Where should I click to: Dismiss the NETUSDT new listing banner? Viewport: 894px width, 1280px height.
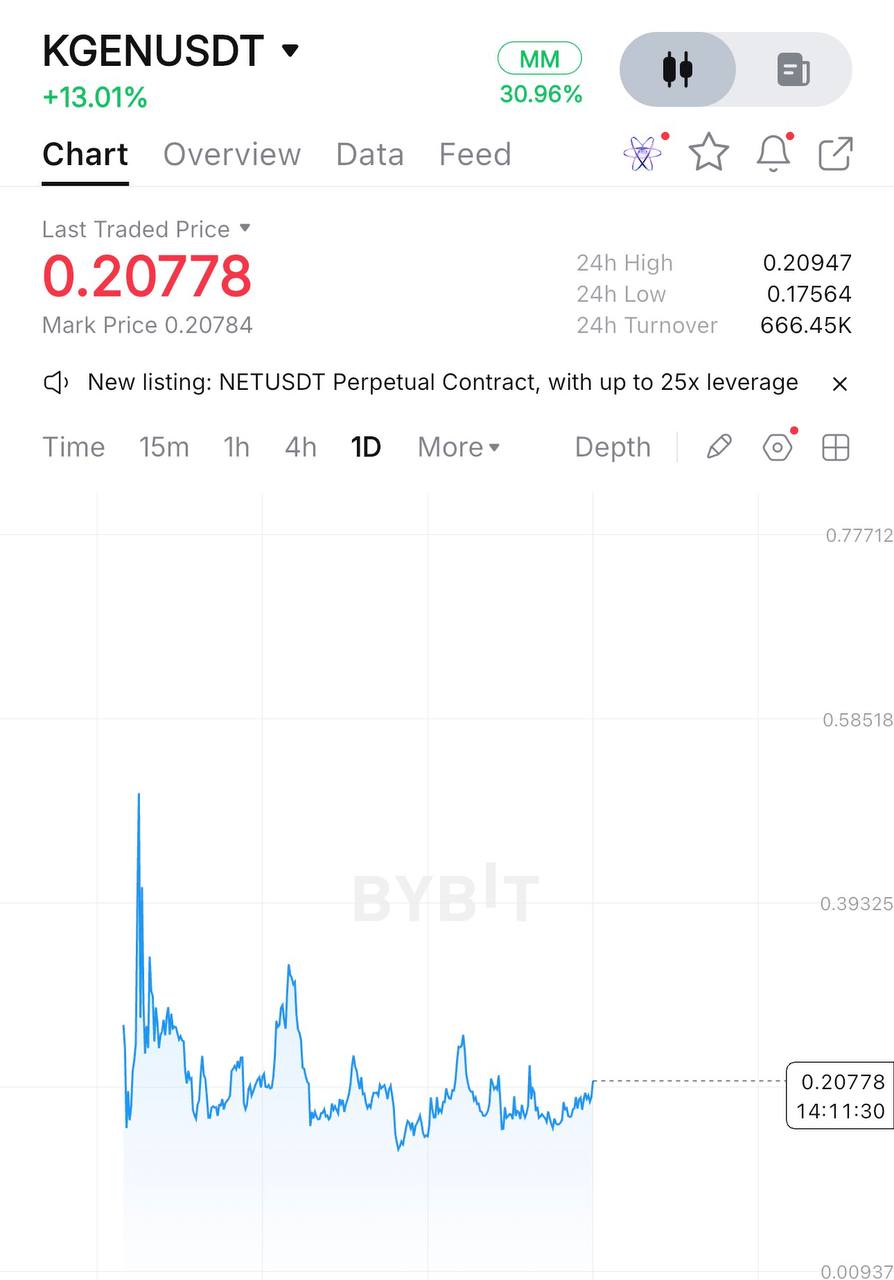click(x=840, y=384)
